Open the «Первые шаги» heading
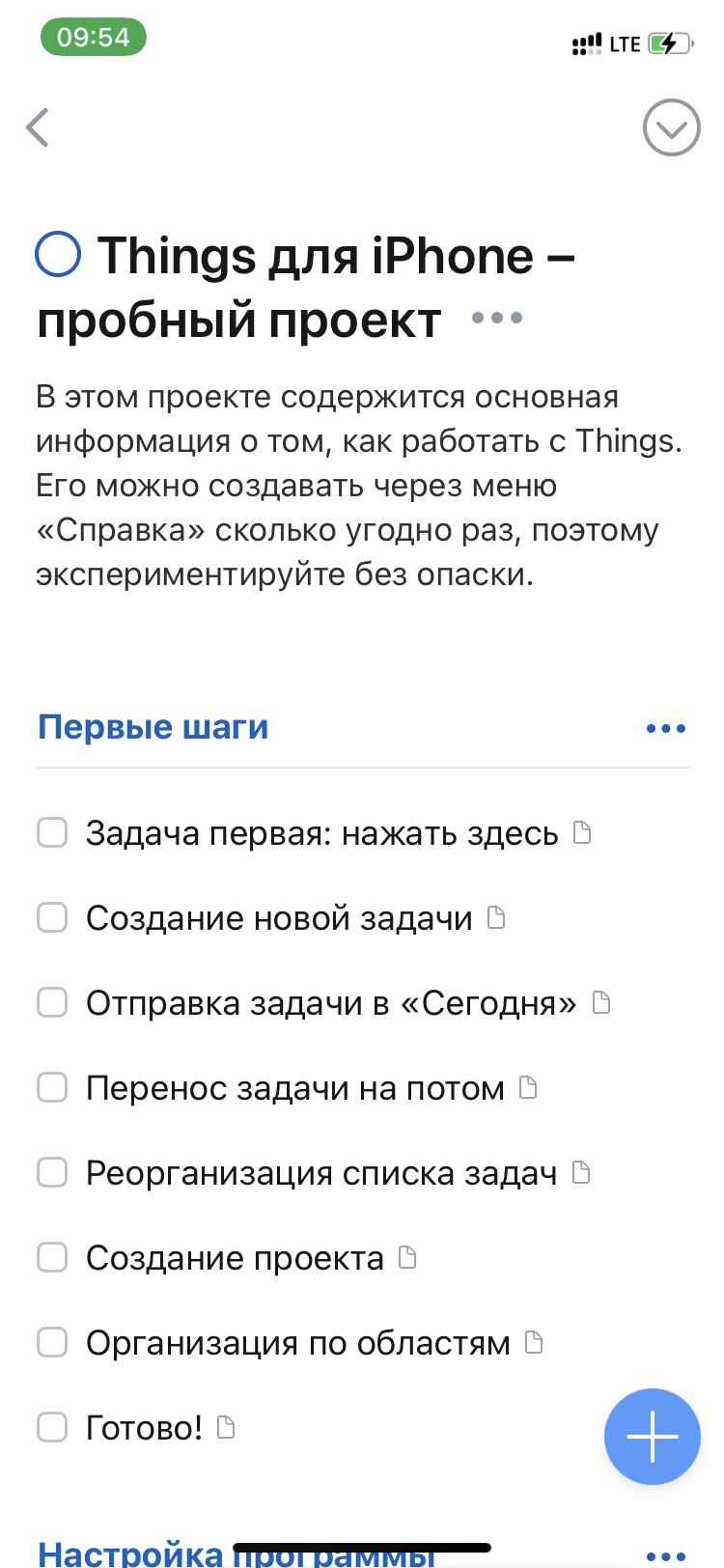This screenshot has width=724, height=1568. [x=153, y=727]
